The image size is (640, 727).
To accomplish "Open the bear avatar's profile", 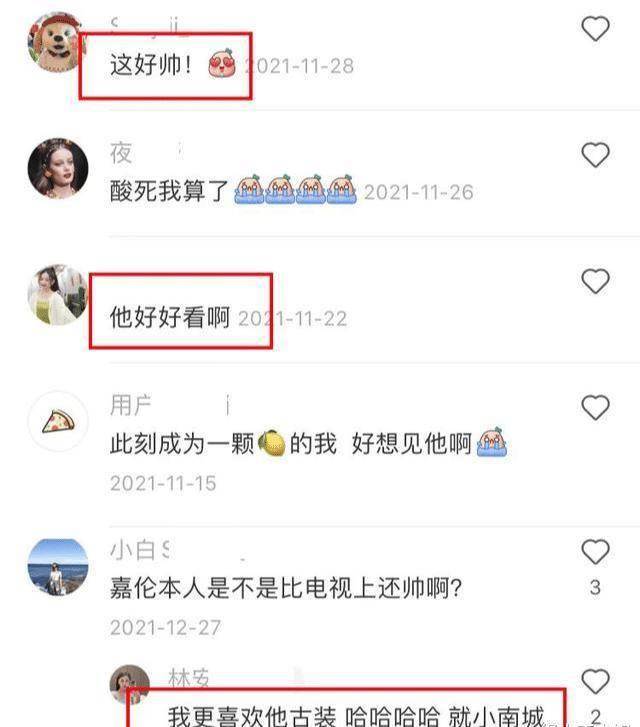I will (x=57, y=43).
